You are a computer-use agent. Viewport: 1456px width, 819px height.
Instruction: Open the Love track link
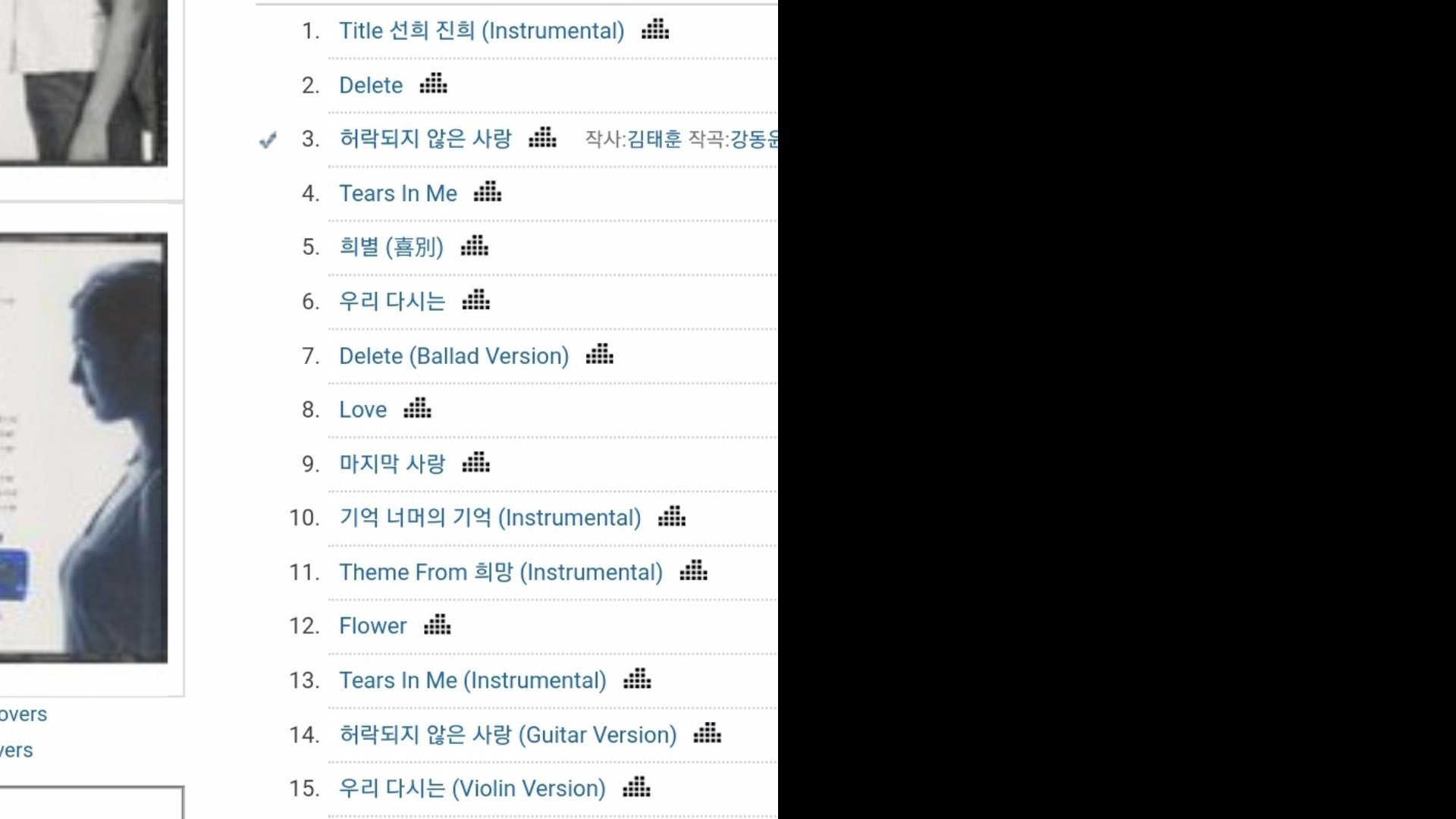coord(362,409)
